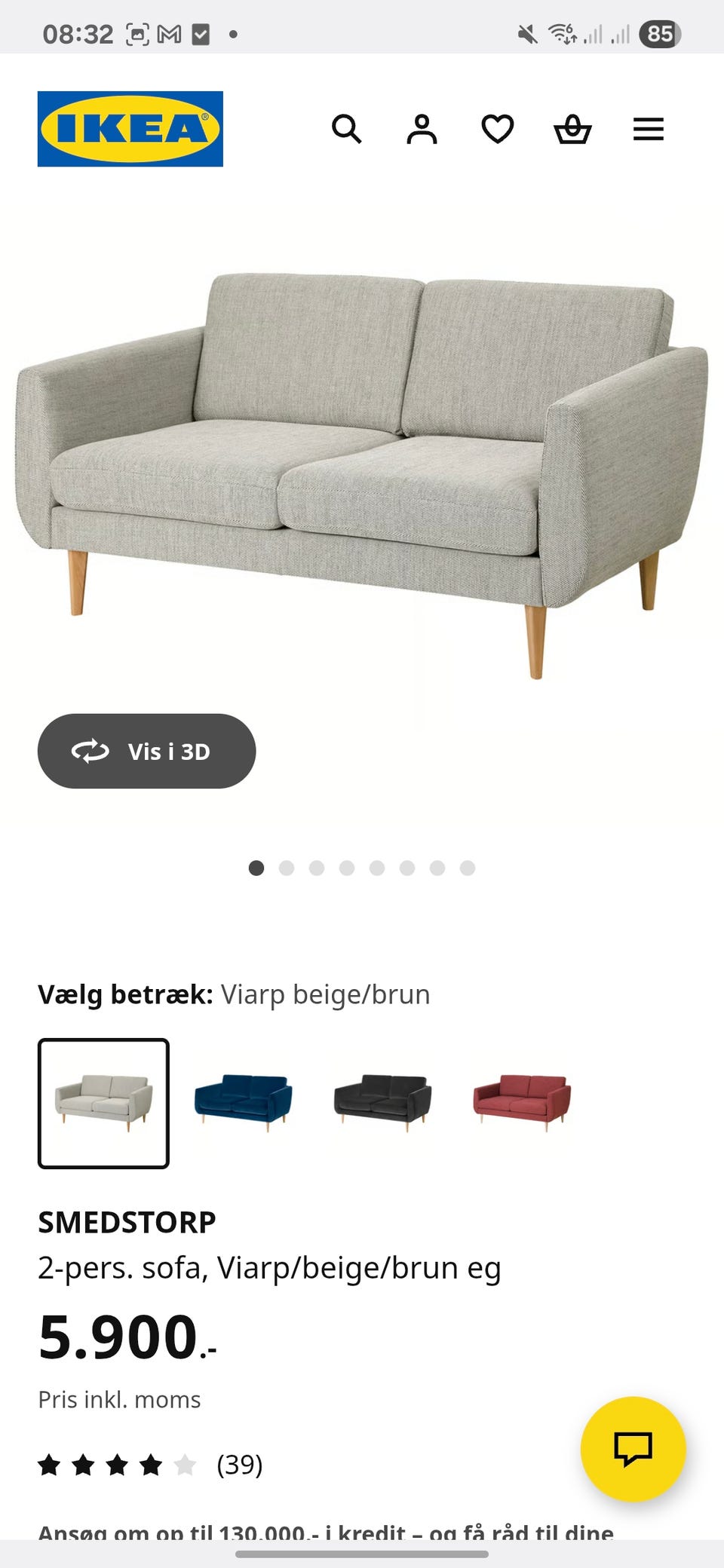Select the red sofa cover

(x=520, y=1101)
